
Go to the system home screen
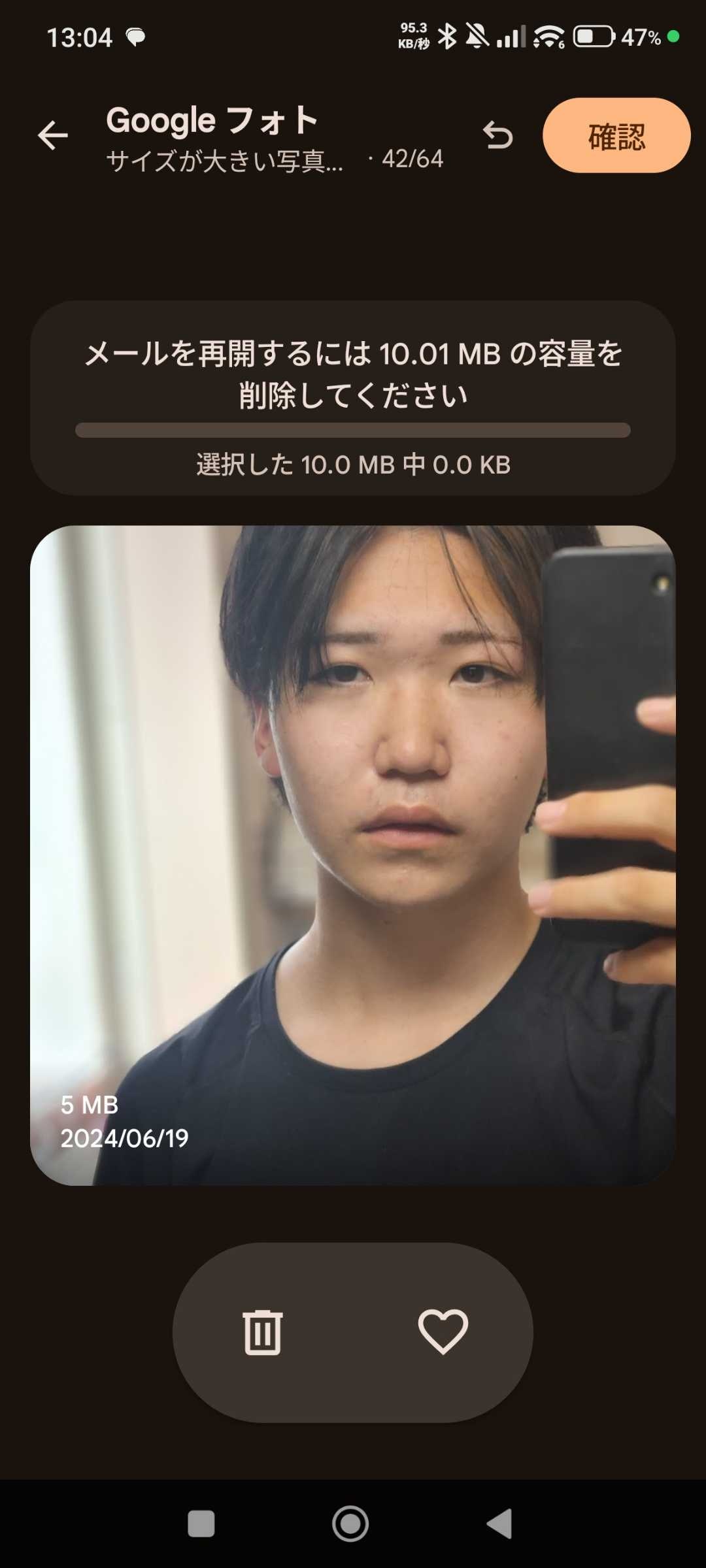pos(350,1524)
